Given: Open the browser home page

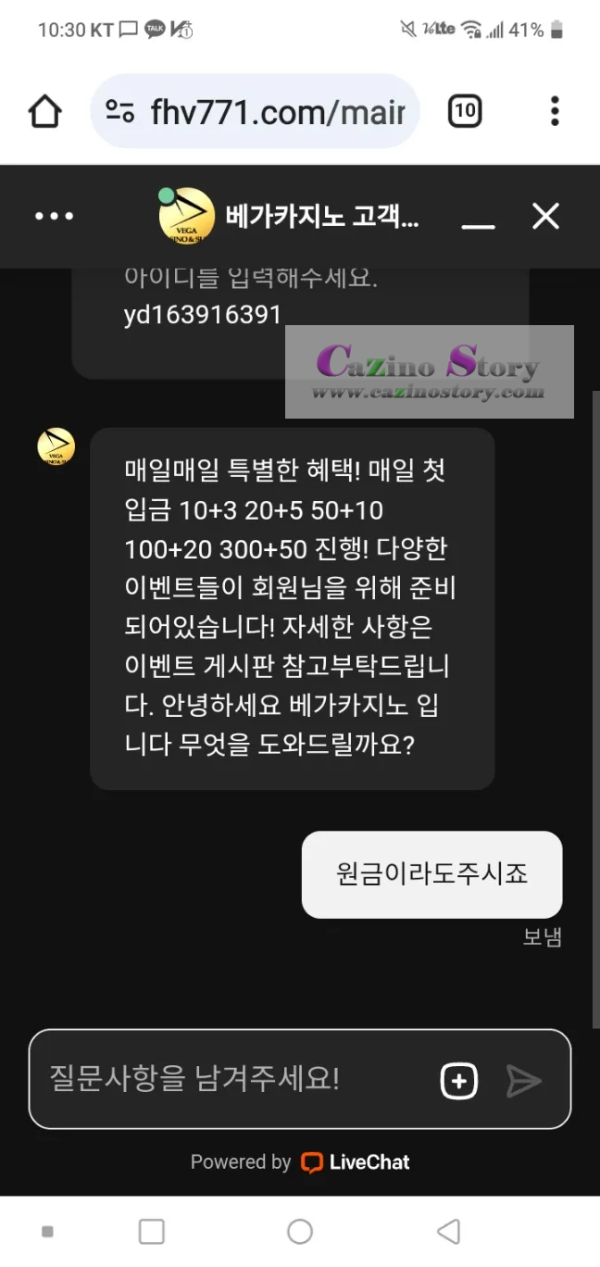Looking at the screenshot, I should 45,111.
